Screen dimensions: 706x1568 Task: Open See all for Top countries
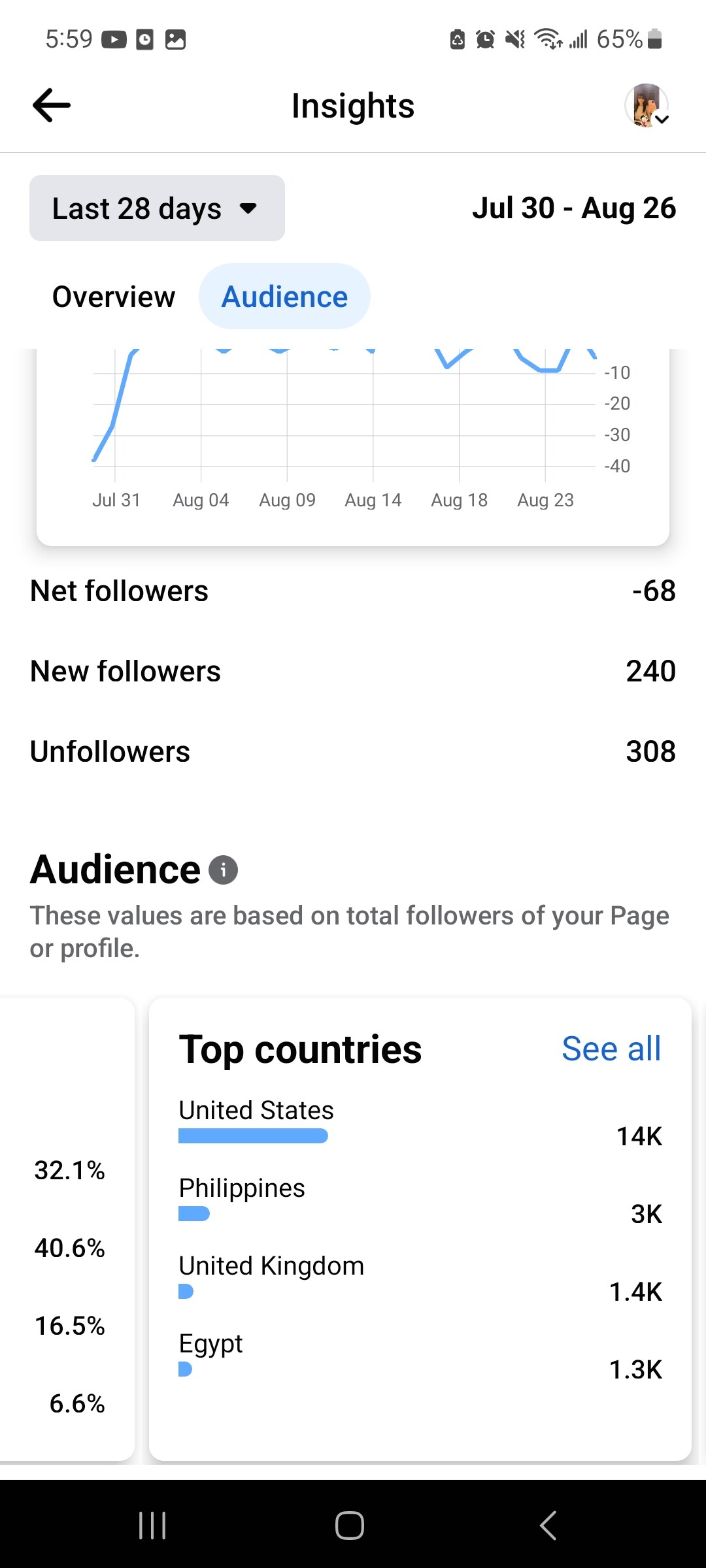(611, 1049)
